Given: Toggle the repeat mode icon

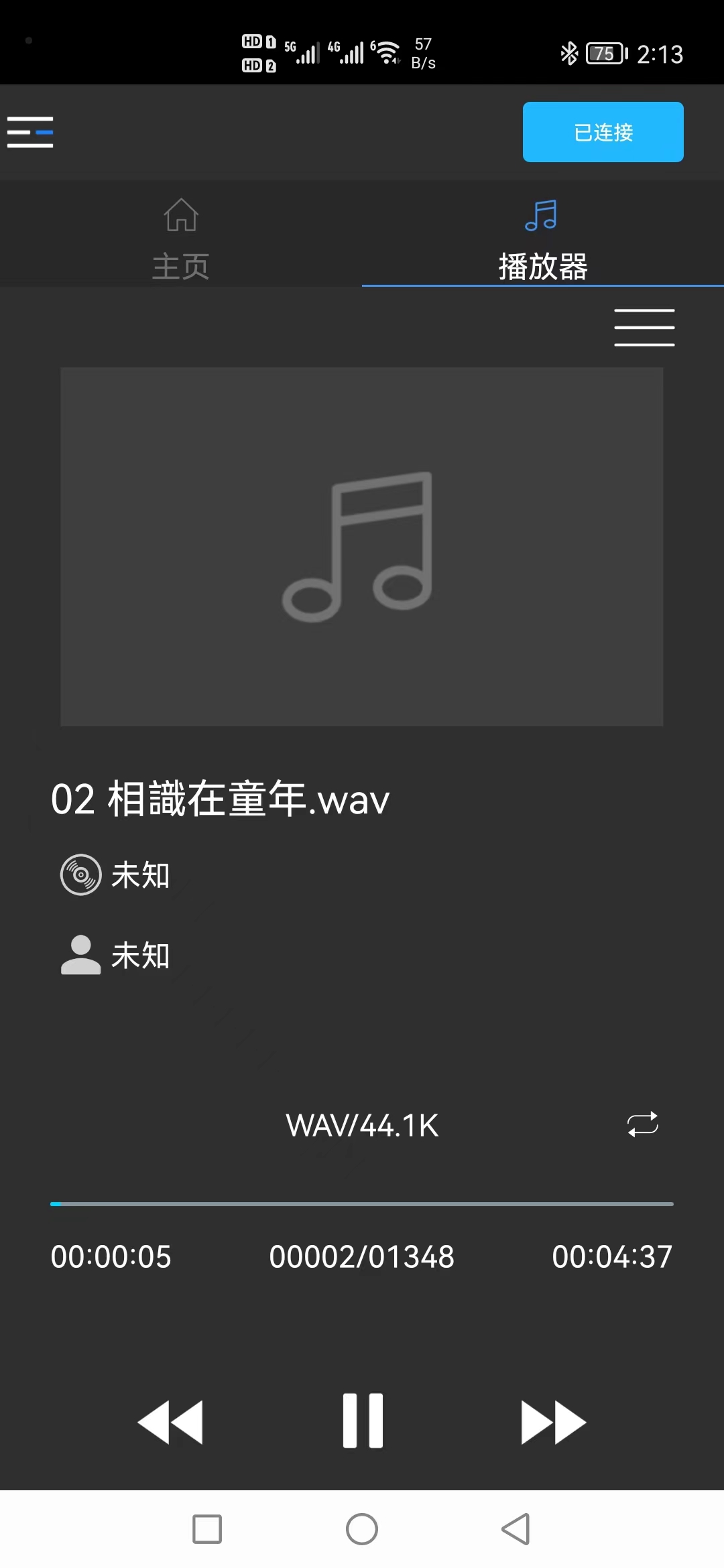Looking at the screenshot, I should [x=643, y=1124].
